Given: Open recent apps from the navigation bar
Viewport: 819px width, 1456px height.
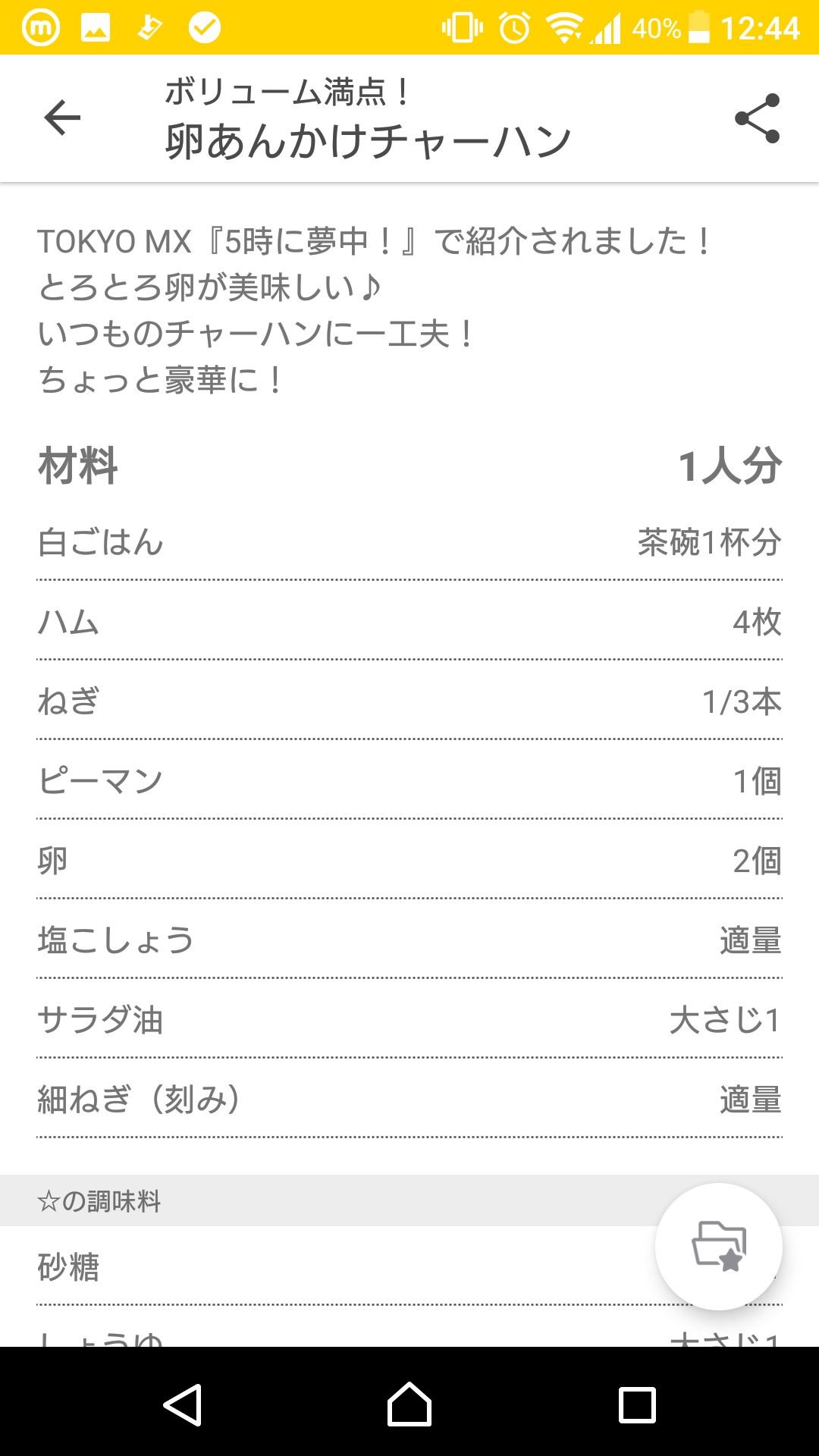Looking at the screenshot, I should (x=637, y=1404).
